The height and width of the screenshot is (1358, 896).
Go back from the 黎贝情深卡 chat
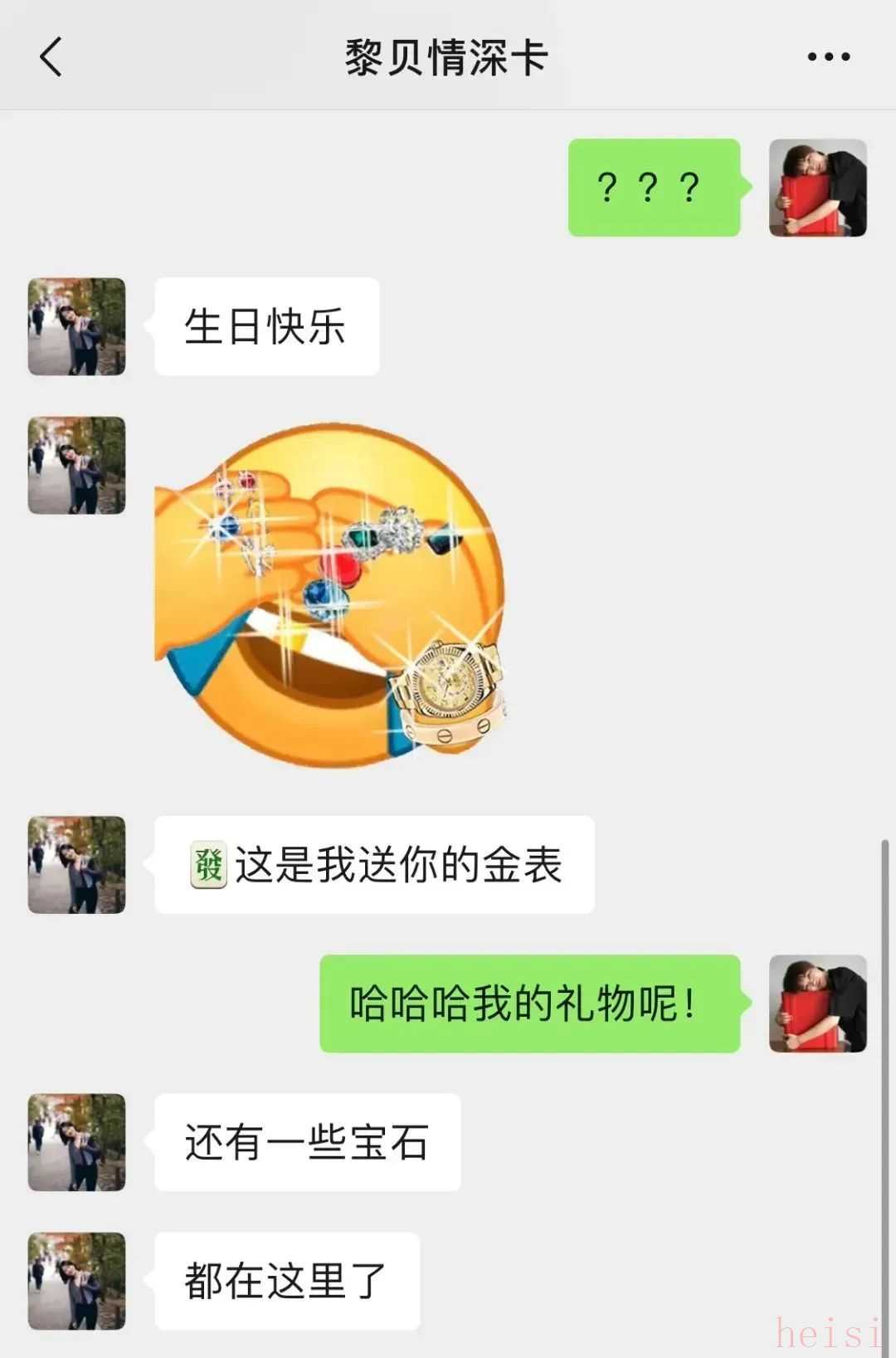click(x=51, y=57)
